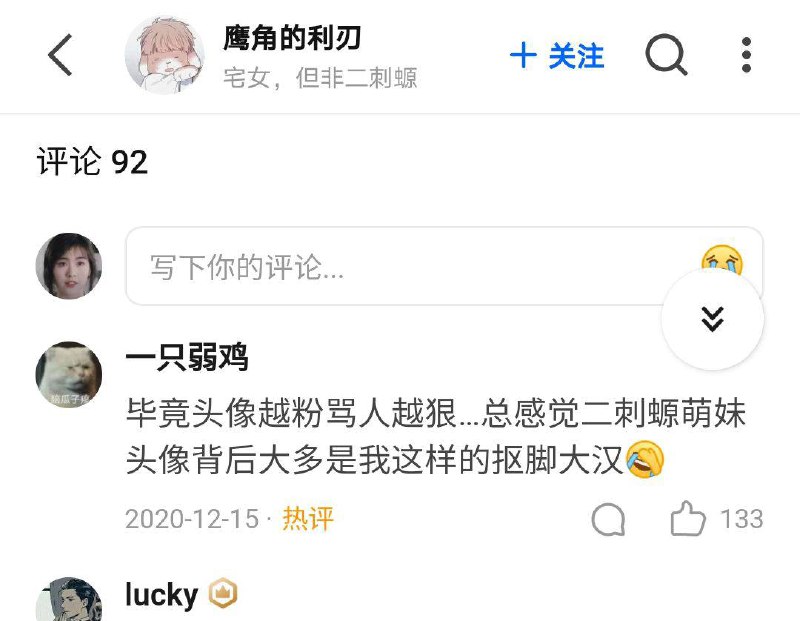Go back with the top-left arrow
This screenshot has width=800, height=621.
[60, 55]
